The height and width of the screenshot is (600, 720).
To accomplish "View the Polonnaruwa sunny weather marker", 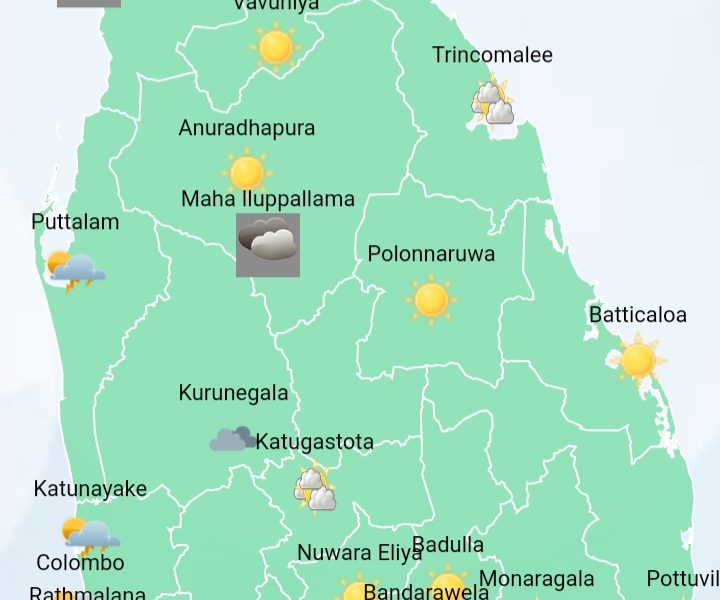I will point(431,299).
